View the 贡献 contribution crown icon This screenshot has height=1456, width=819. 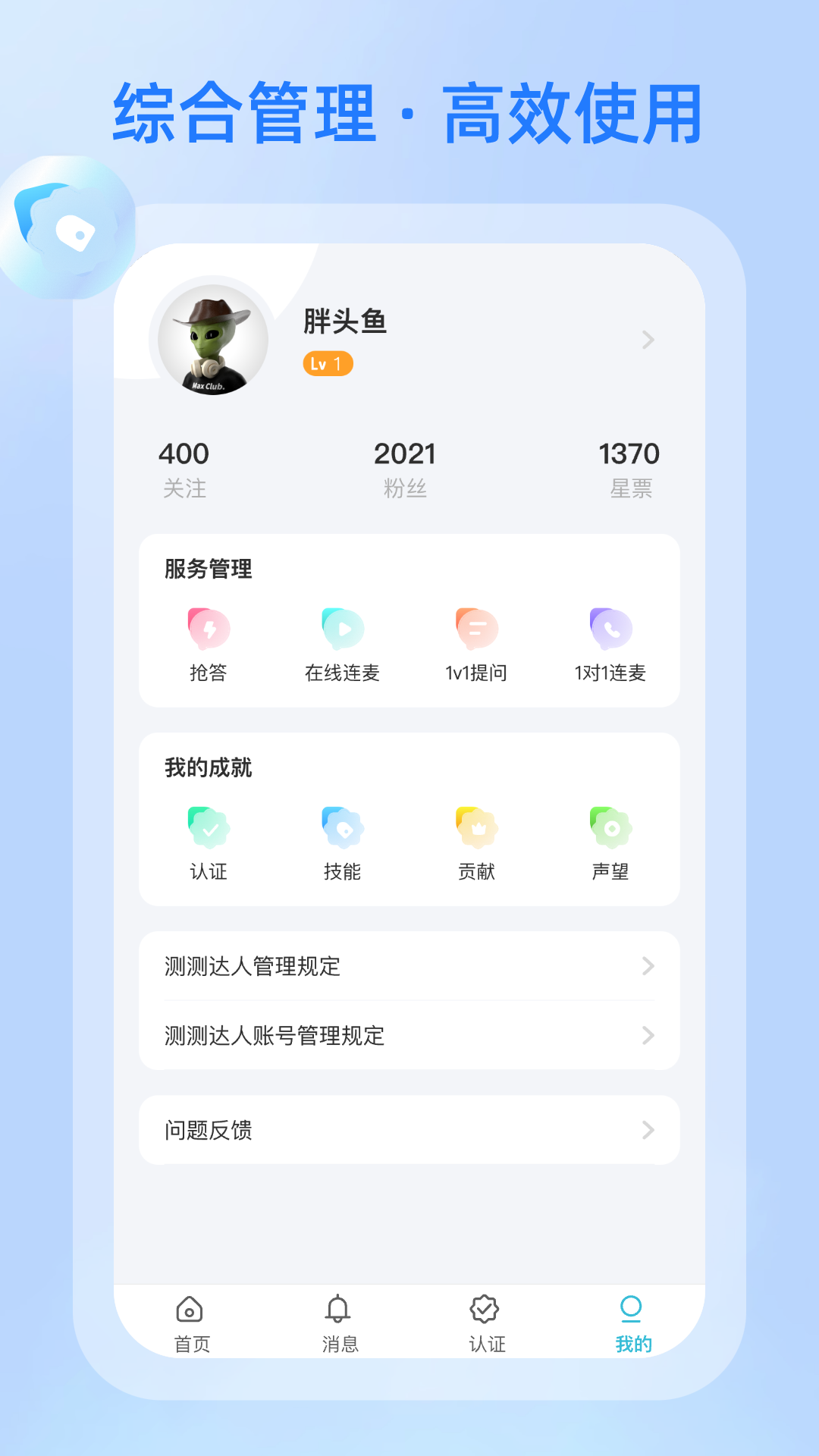pos(476,828)
